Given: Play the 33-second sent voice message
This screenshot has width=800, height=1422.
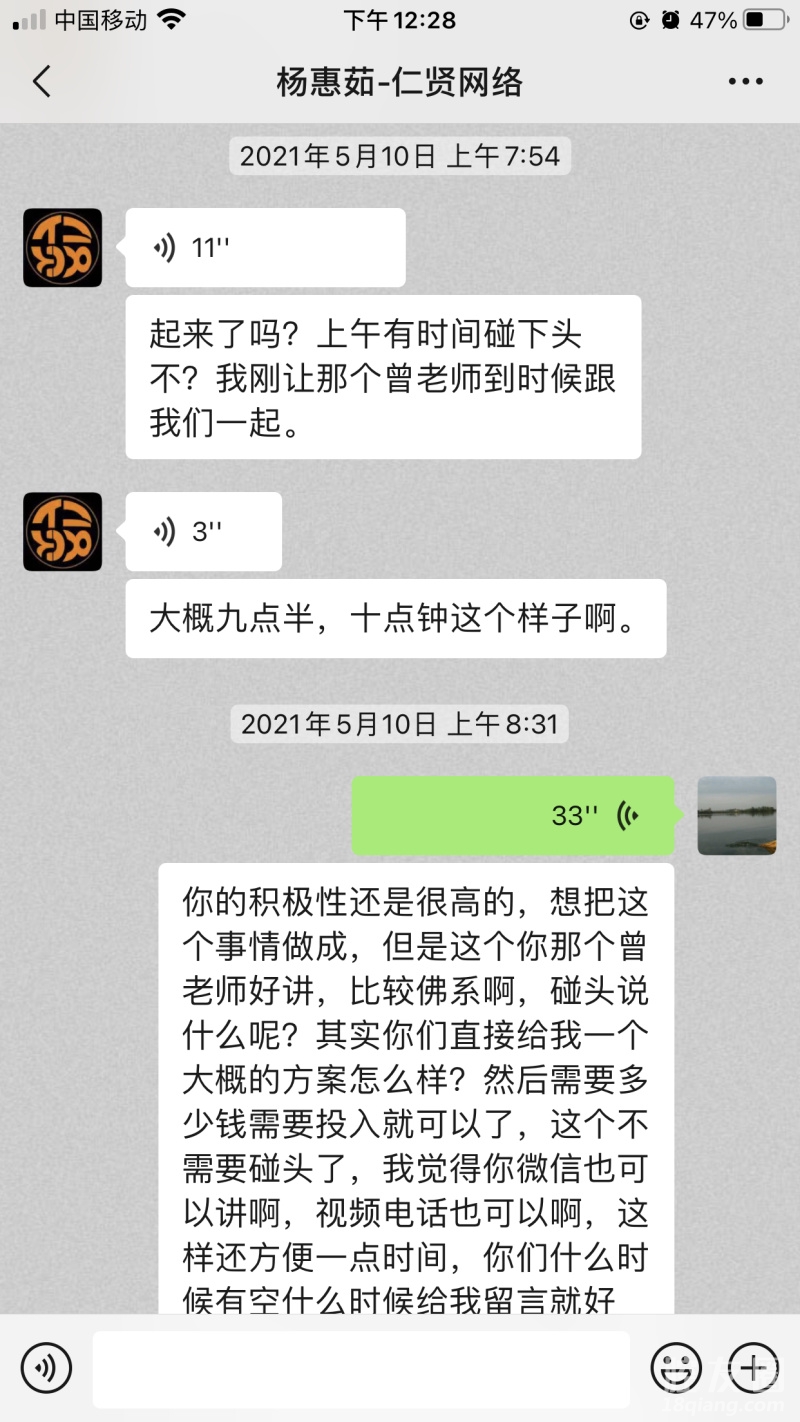Looking at the screenshot, I should pos(513,816).
